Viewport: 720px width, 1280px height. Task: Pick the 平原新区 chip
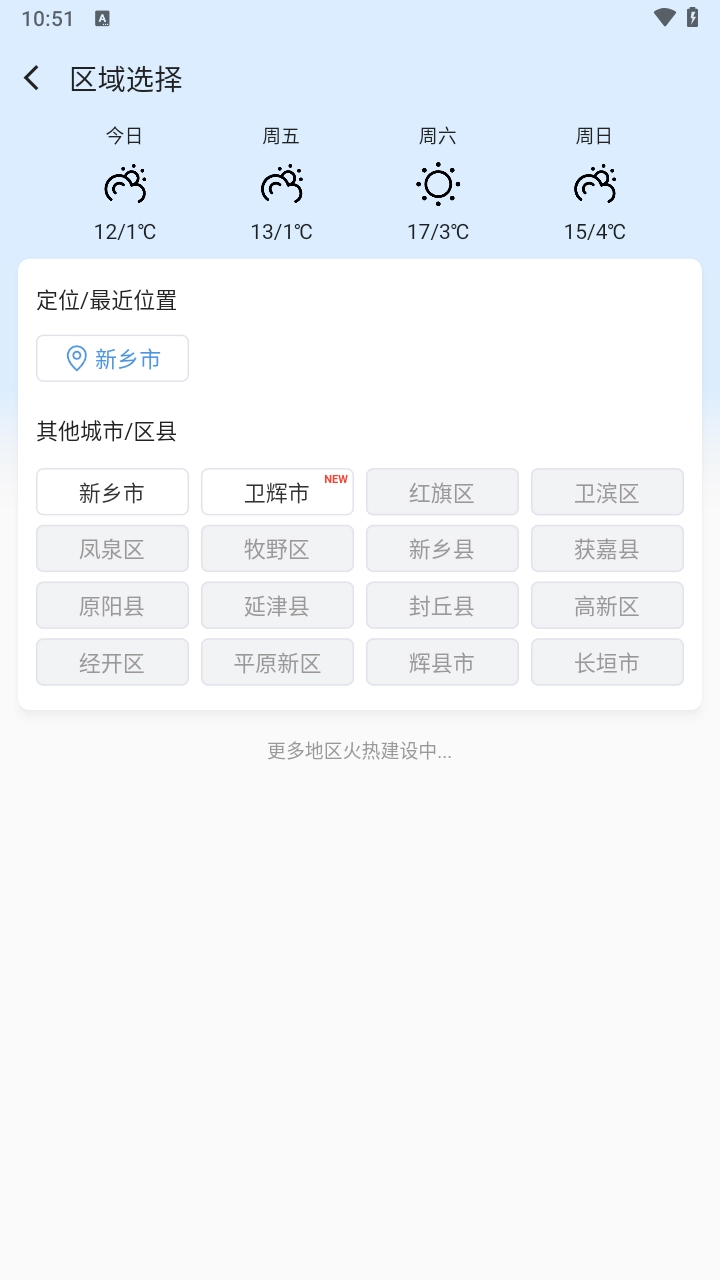point(277,662)
